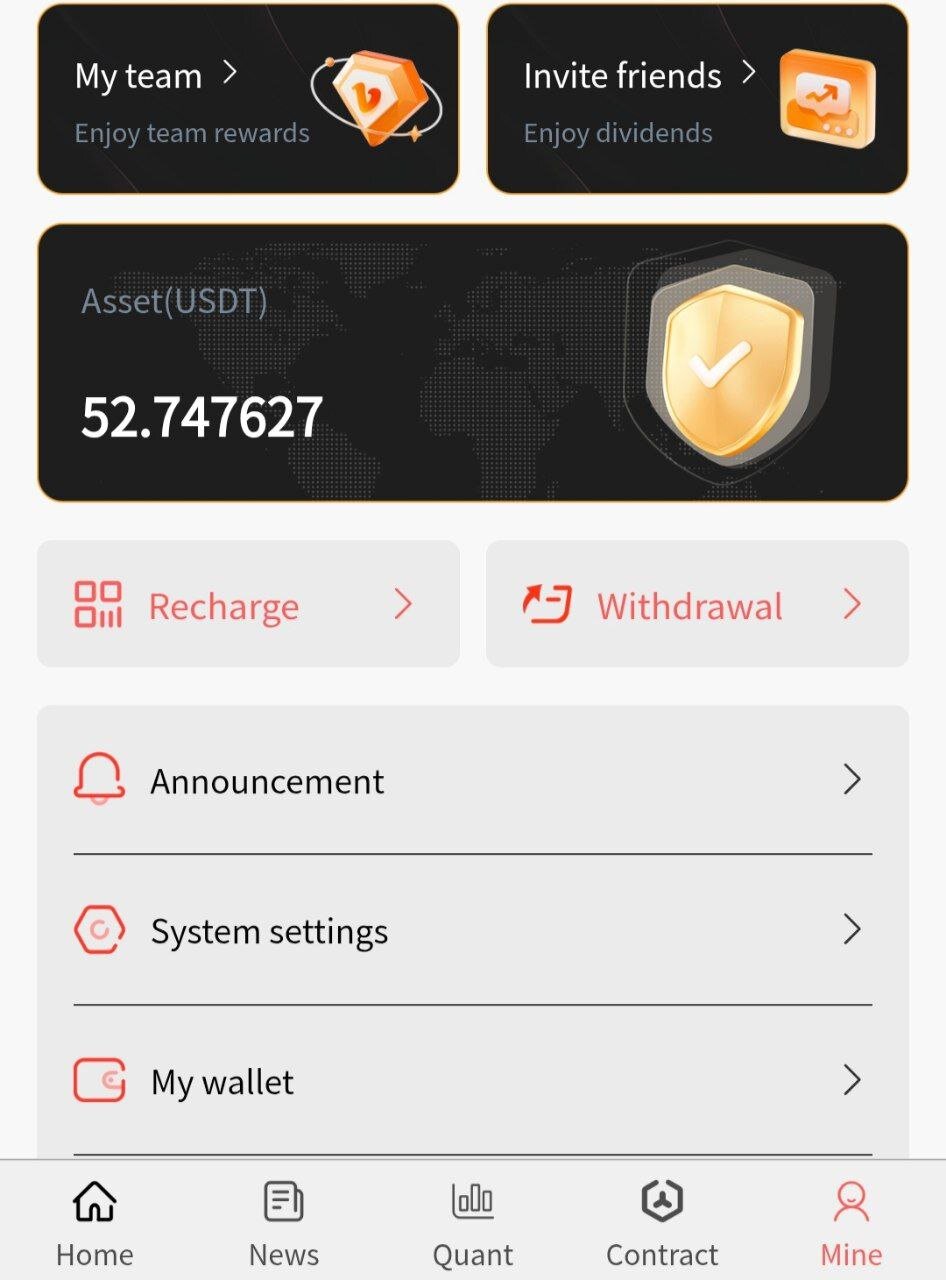Tap the Mine tab
946x1280 pixels.
pyautogui.click(x=851, y=1222)
